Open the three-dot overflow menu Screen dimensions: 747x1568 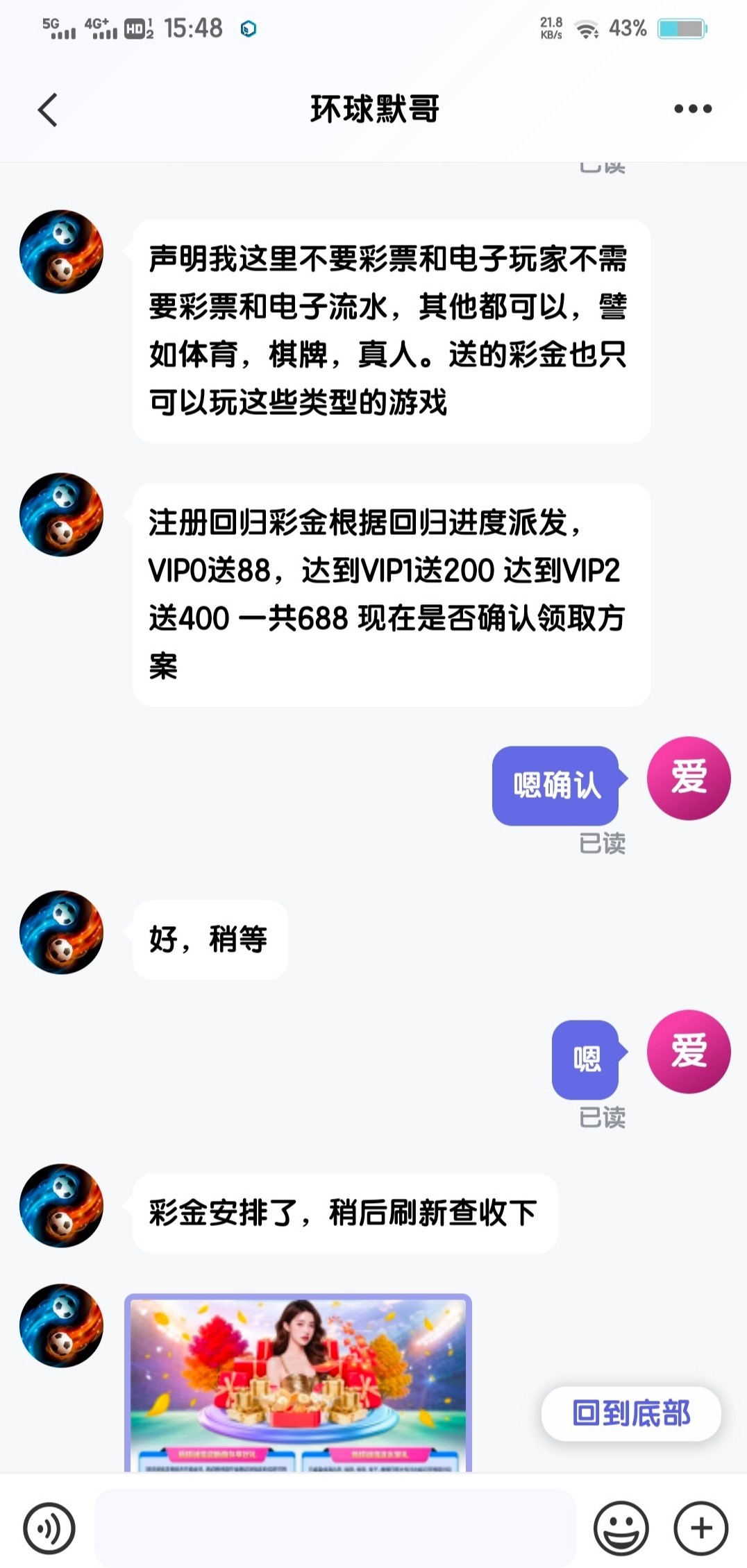pyautogui.click(x=692, y=109)
